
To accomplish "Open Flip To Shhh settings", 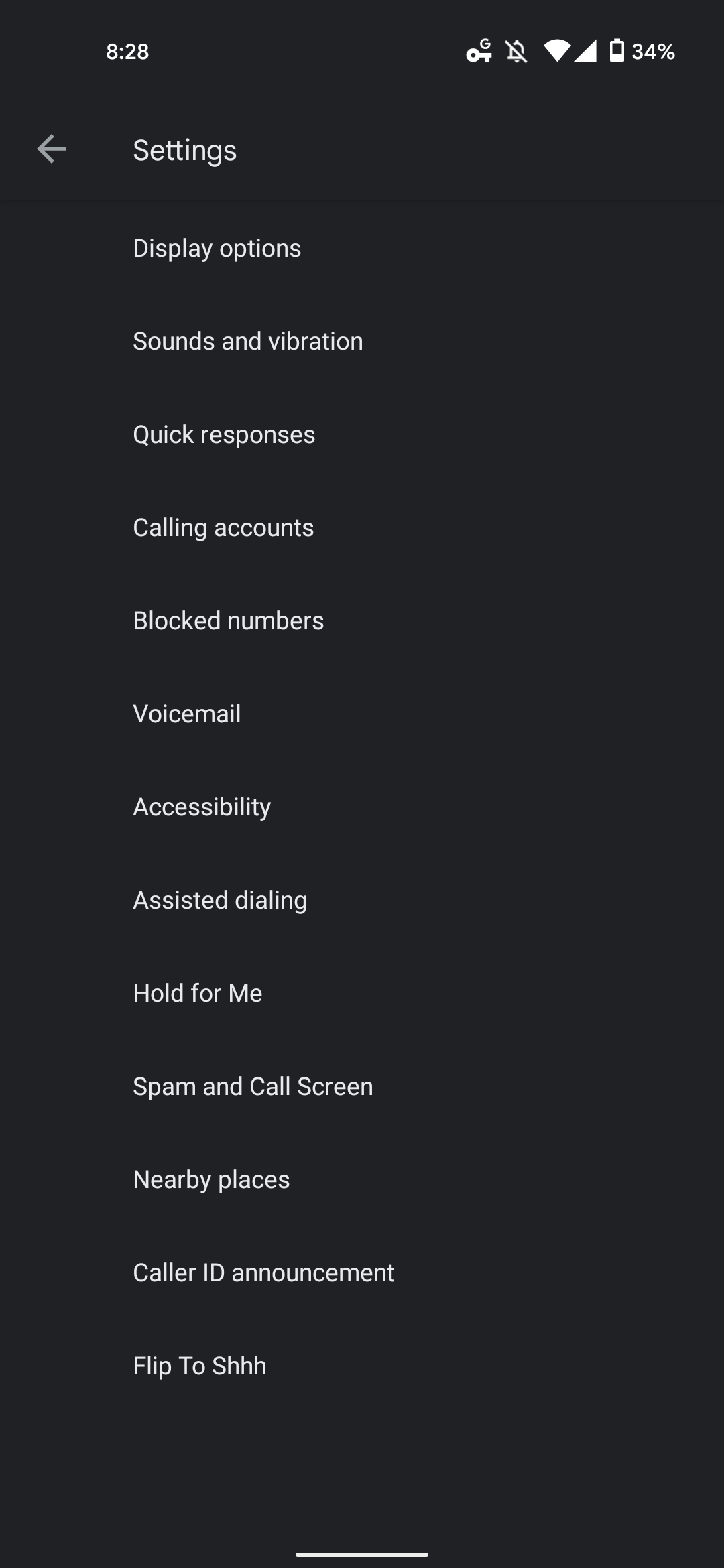I will click(198, 1365).
